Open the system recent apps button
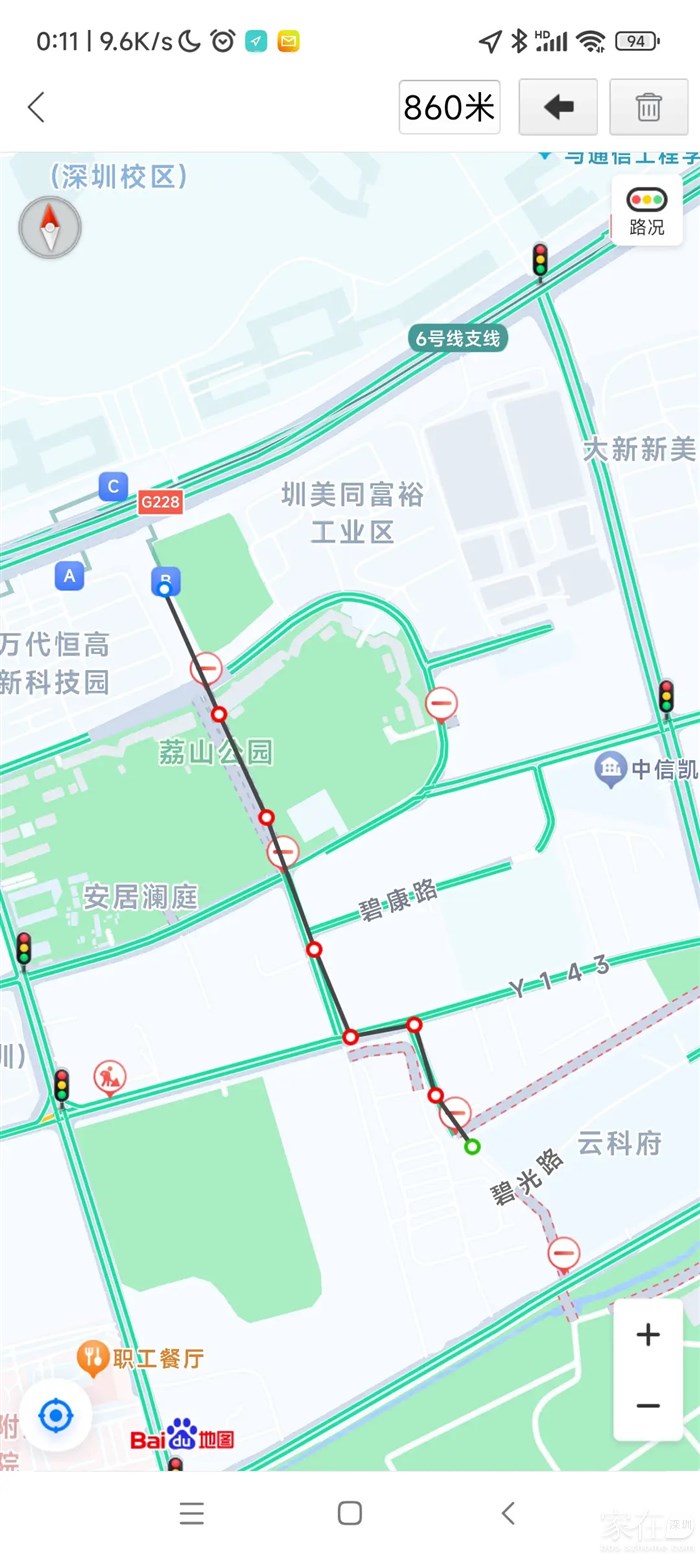 pos(192,1513)
